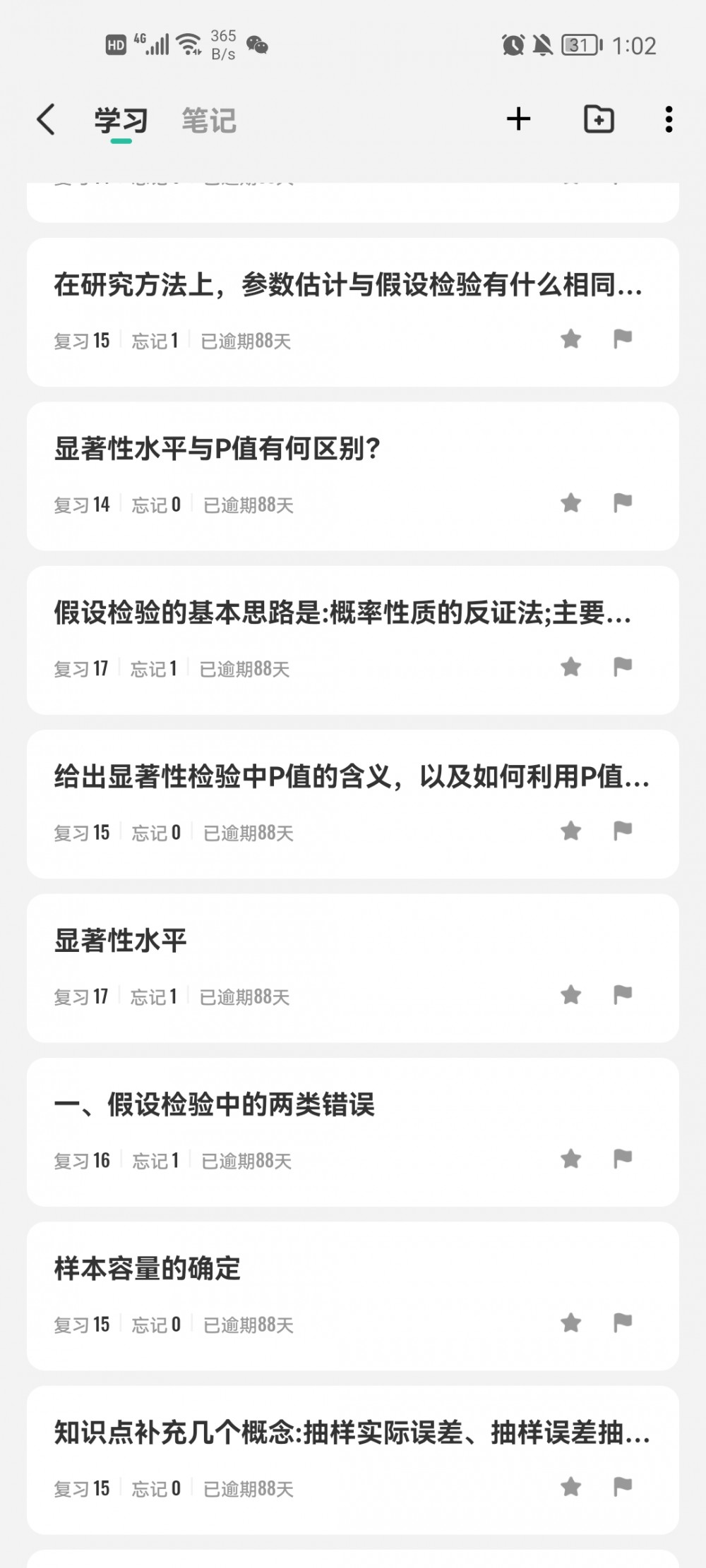Open card 假设检验的基本思路是

342,613
